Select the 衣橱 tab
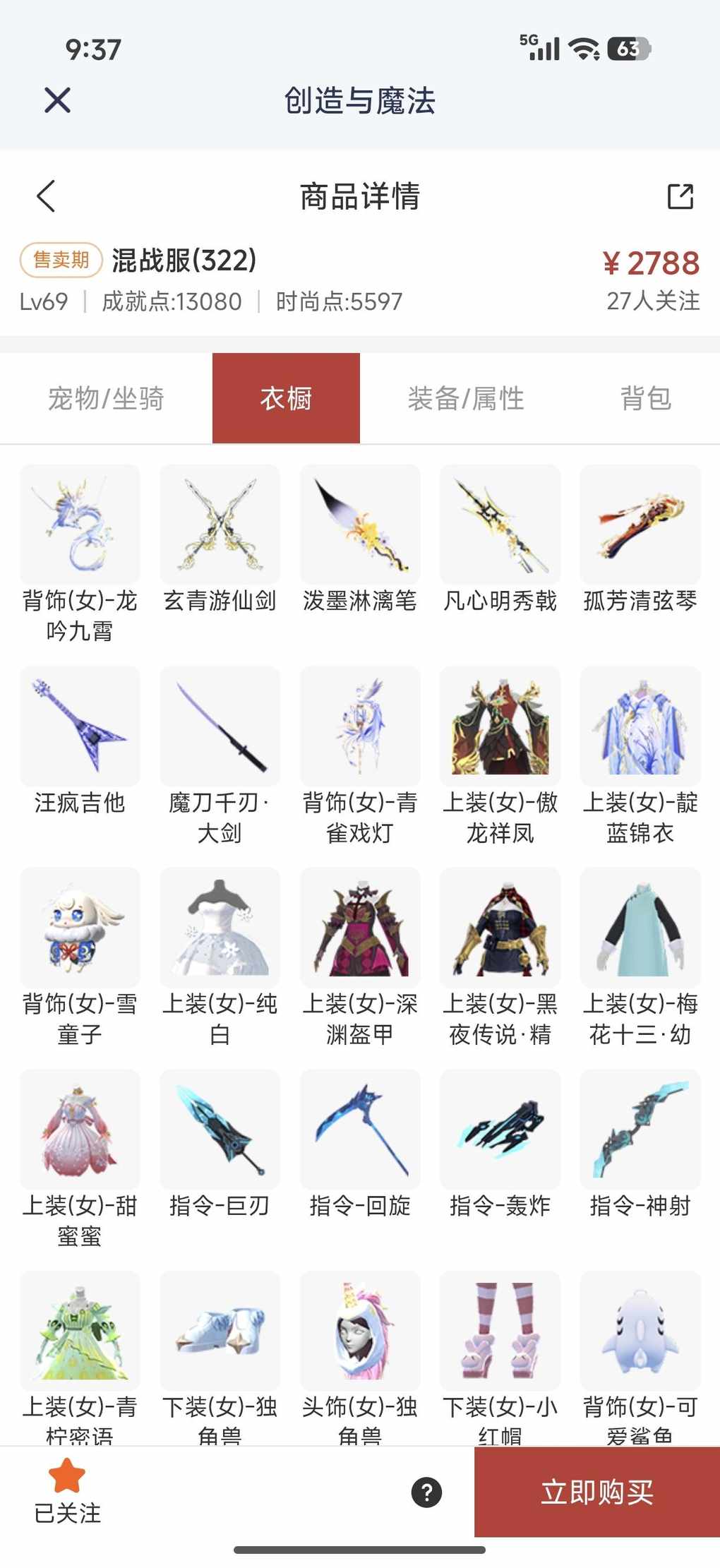This screenshot has height=1568, width=720. [286, 399]
